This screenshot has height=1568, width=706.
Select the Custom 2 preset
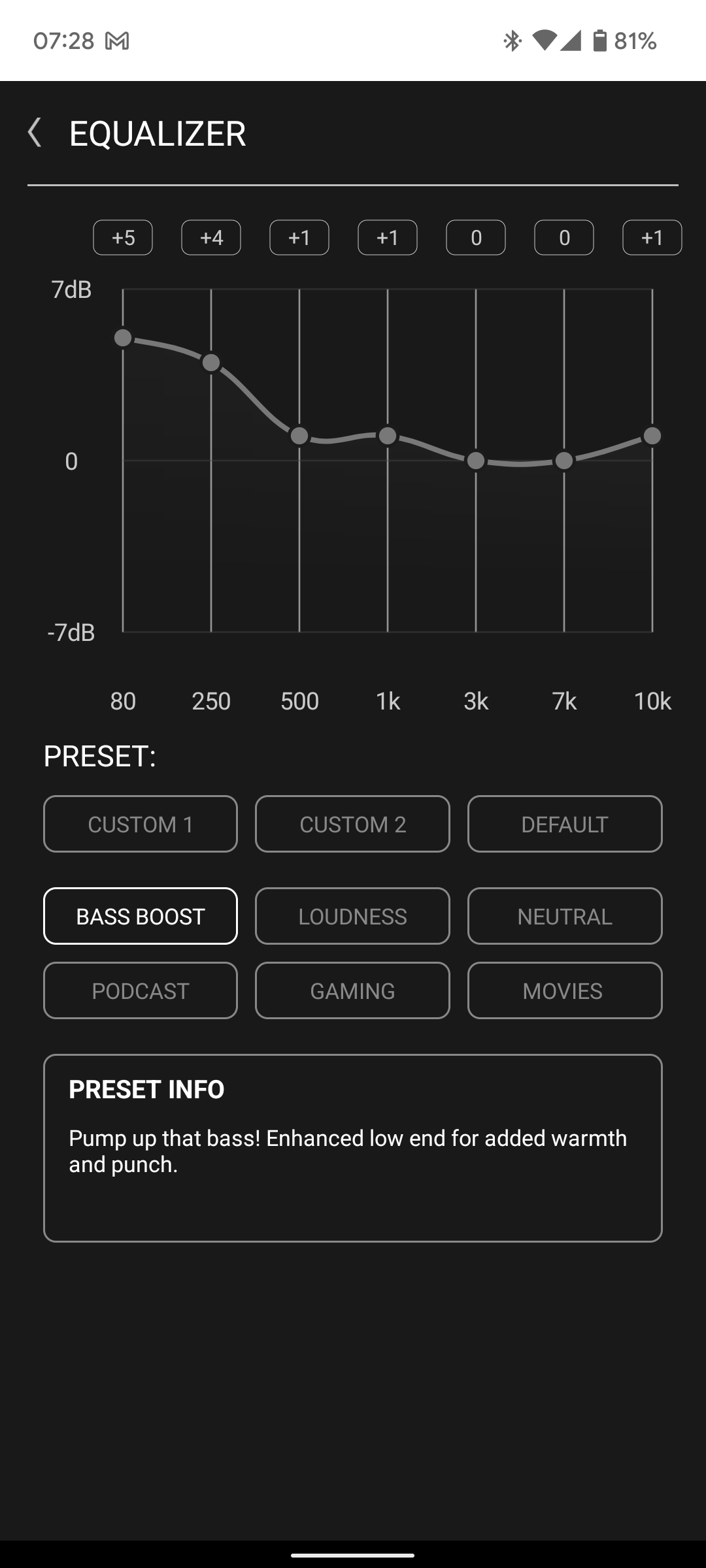[352, 824]
